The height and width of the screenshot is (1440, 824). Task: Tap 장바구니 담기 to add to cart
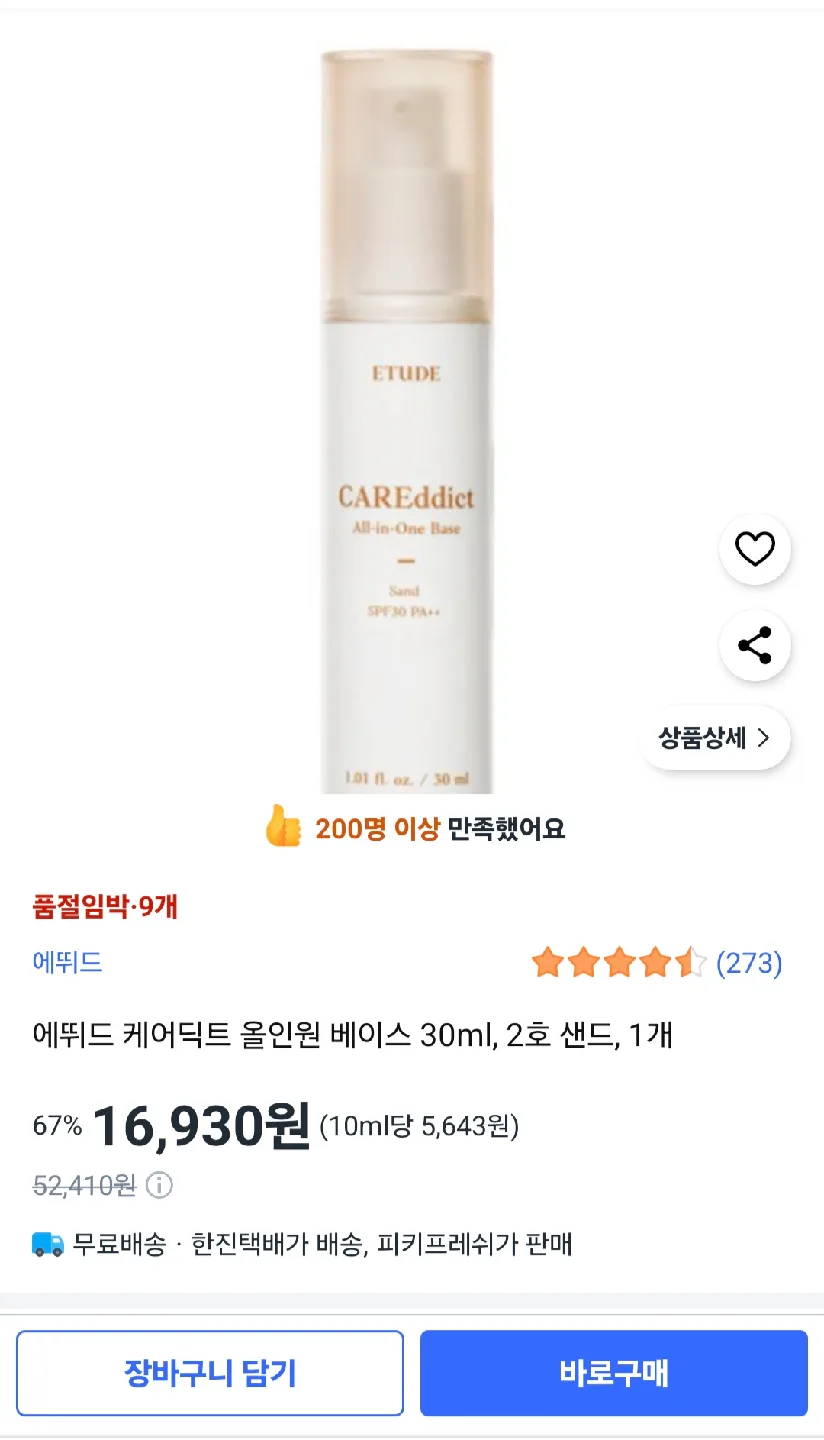210,1373
